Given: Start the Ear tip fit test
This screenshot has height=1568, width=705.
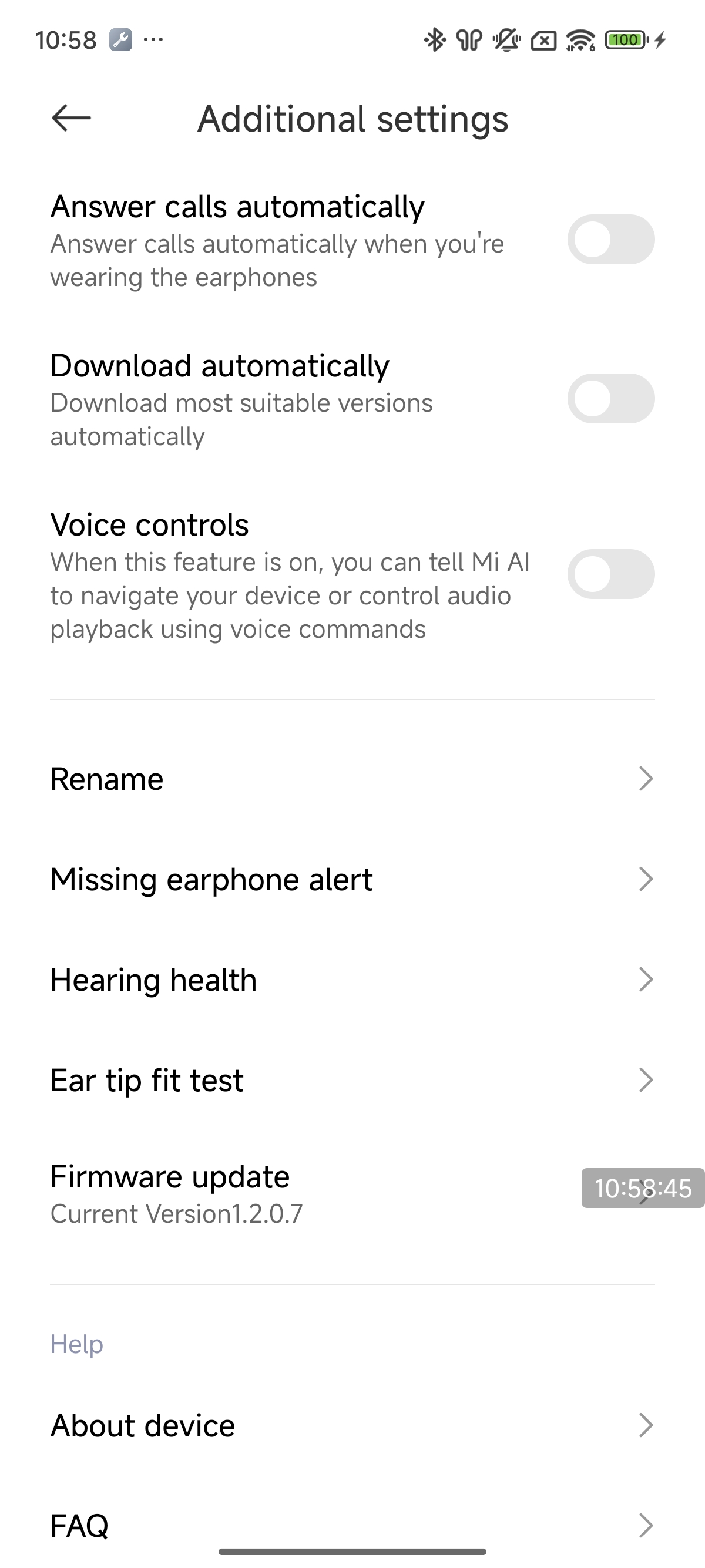Looking at the screenshot, I should 352,1081.
